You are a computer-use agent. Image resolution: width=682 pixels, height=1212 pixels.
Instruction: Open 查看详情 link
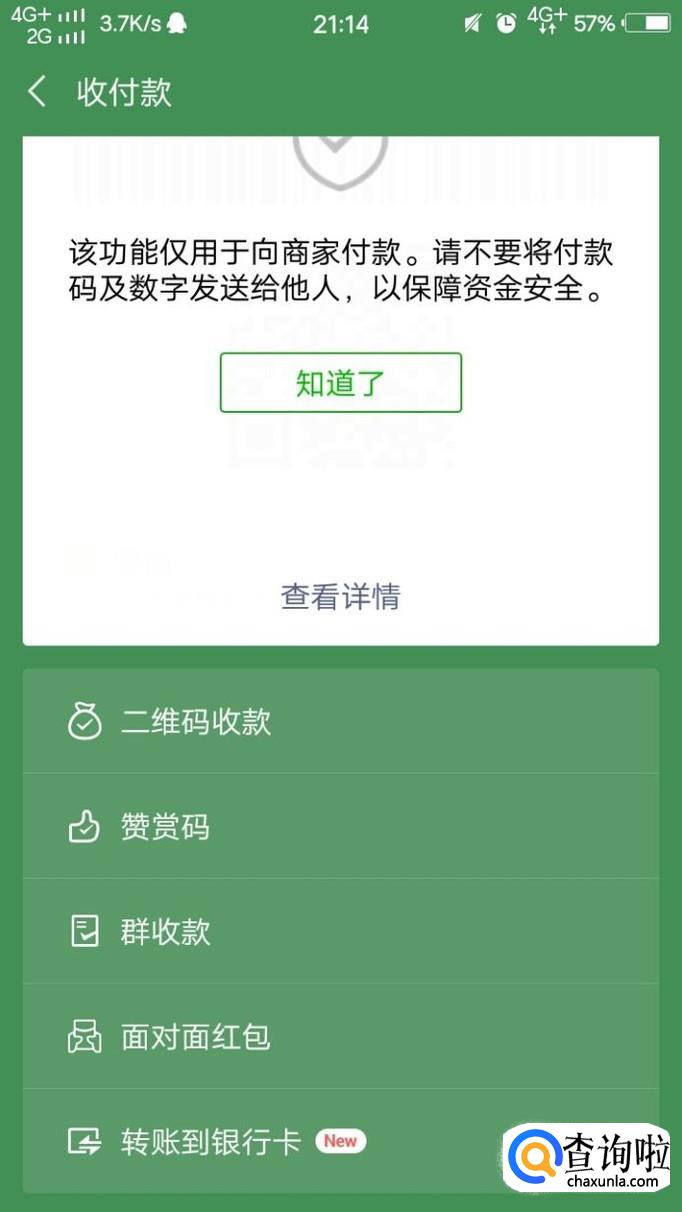click(x=340, y=597)
